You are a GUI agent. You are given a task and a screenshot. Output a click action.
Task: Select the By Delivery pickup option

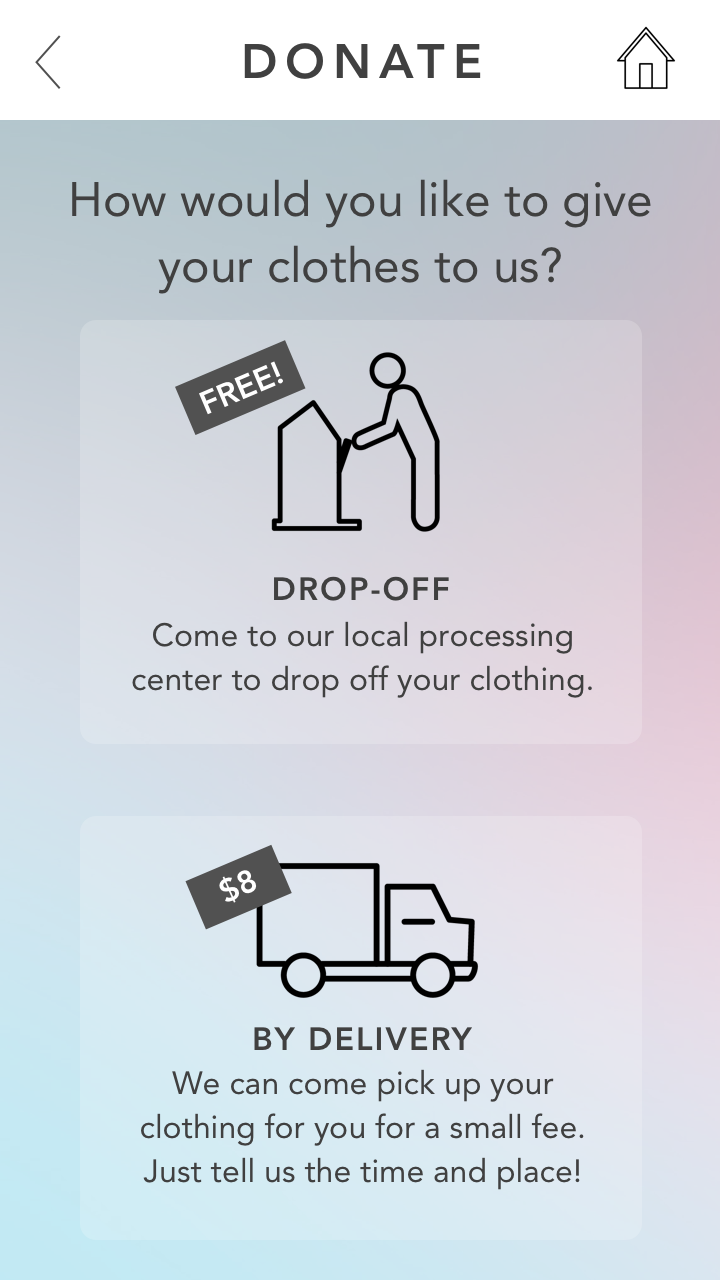360,1027
